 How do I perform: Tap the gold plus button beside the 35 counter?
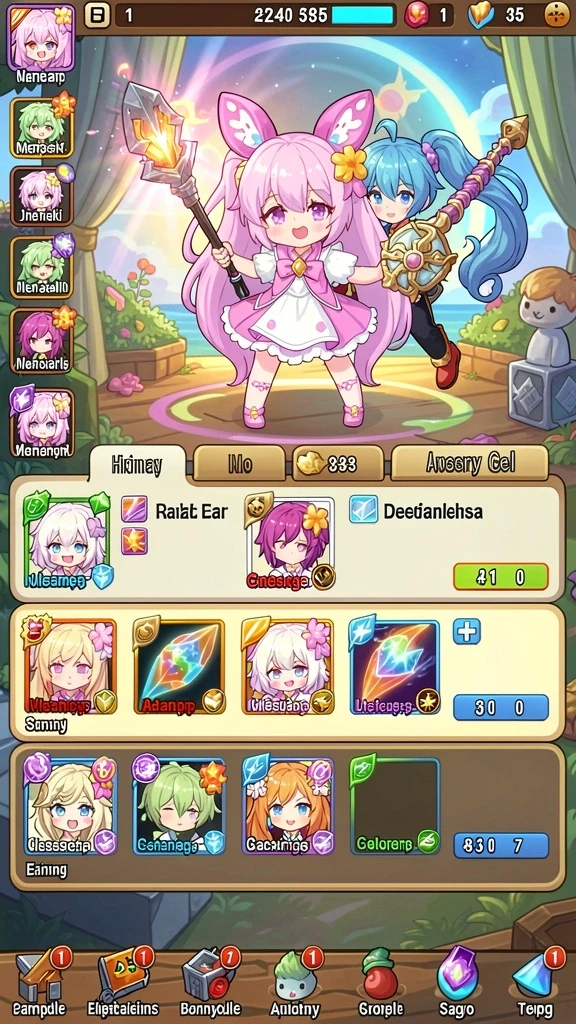coord(556,15)
